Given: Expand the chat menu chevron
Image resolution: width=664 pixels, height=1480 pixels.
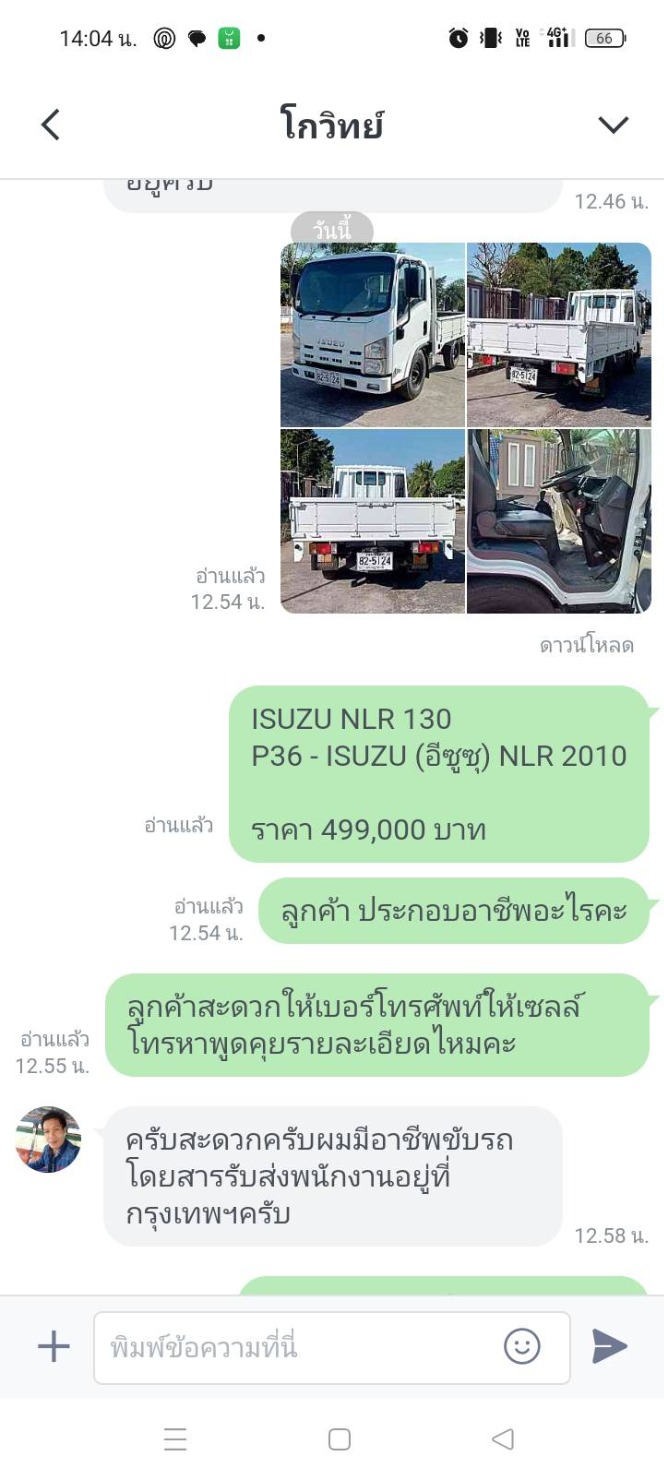Looking at the screenshot, I should [x=612, y=125].
